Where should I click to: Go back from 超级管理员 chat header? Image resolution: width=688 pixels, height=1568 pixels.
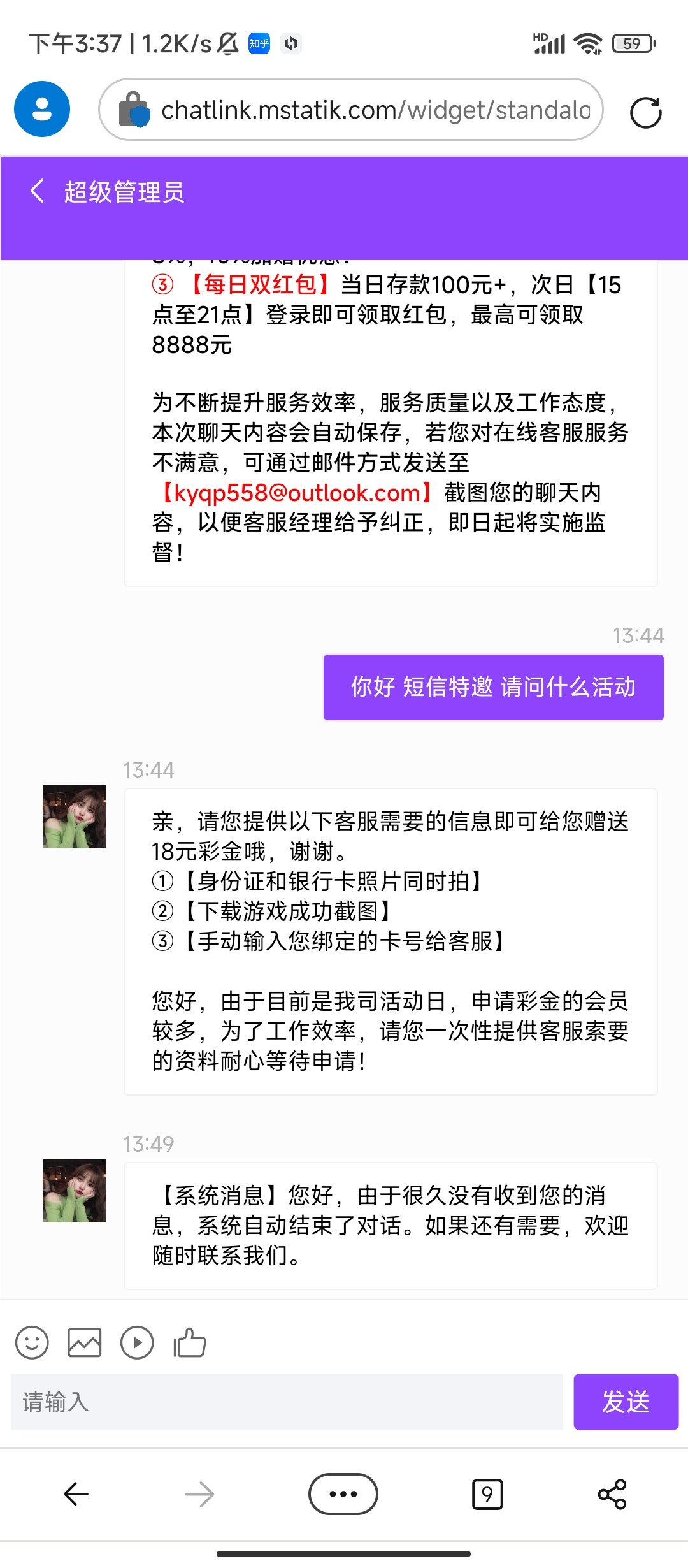point(38,191)
